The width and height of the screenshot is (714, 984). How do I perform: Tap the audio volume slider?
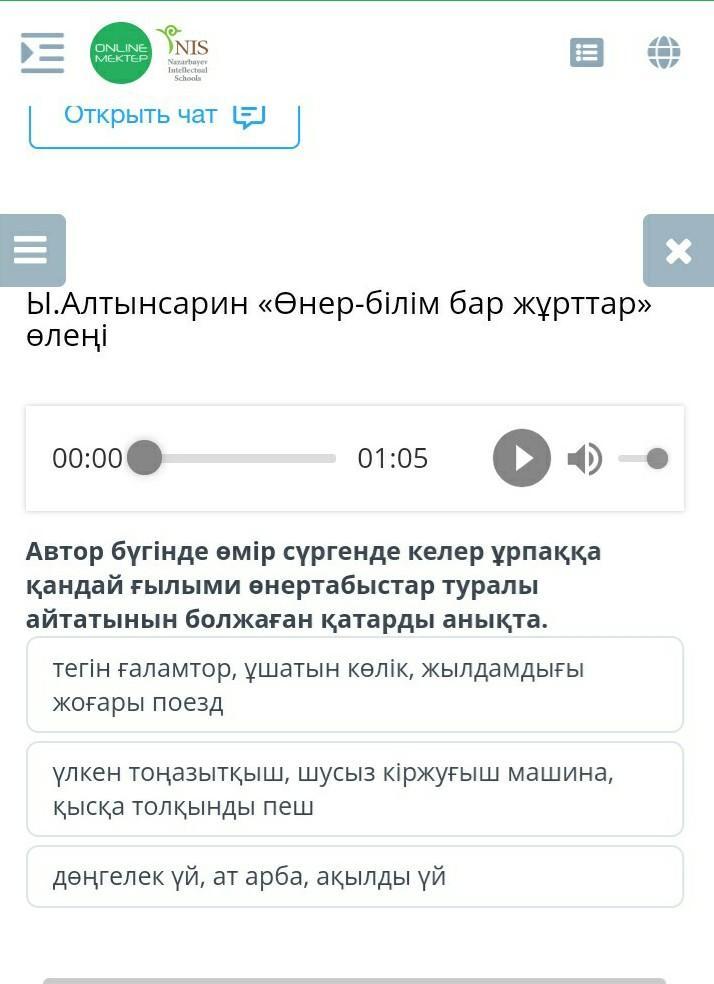(x=643, y=459)
